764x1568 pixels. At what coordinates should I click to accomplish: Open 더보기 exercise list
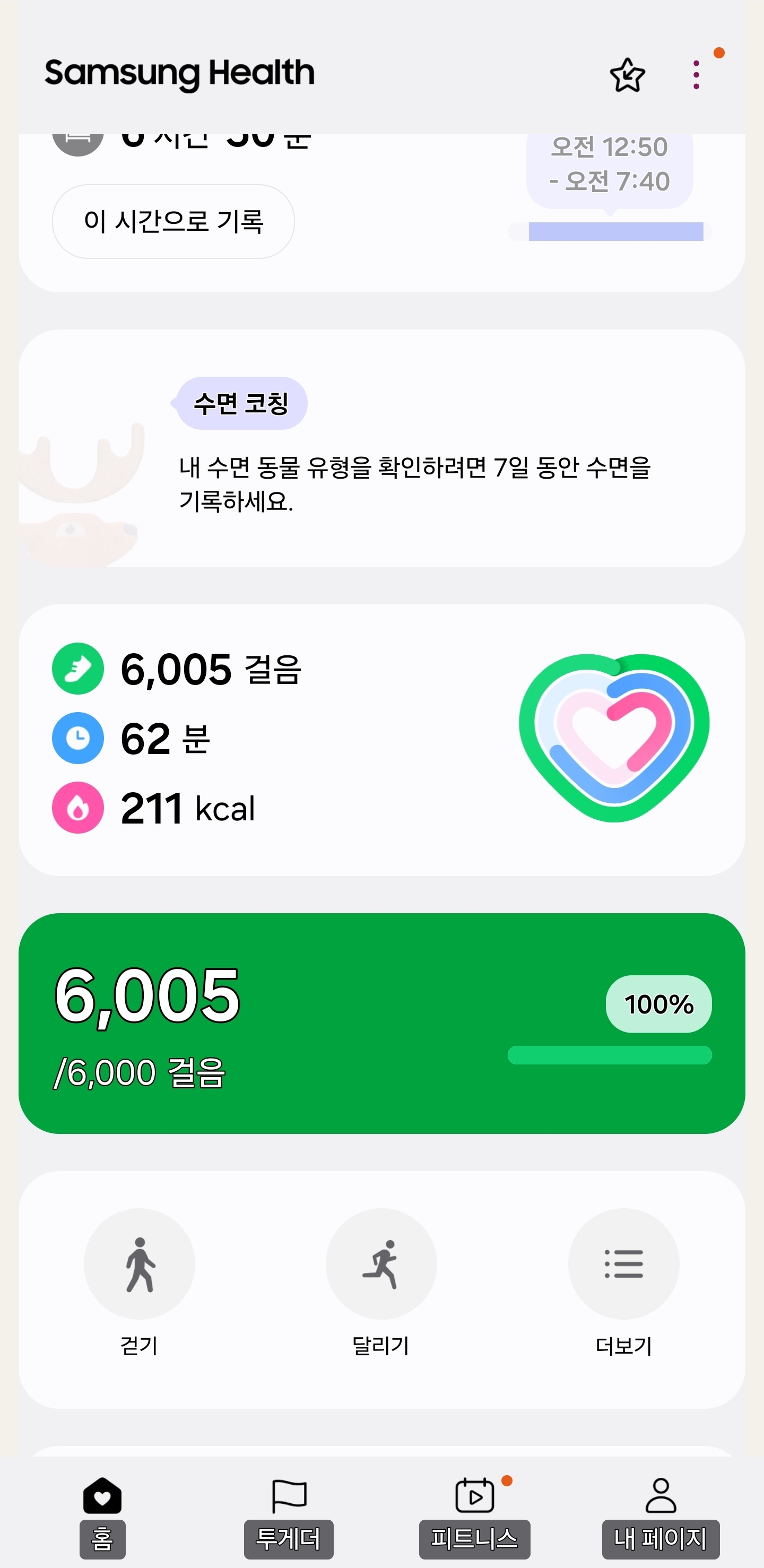point(623,1264)
